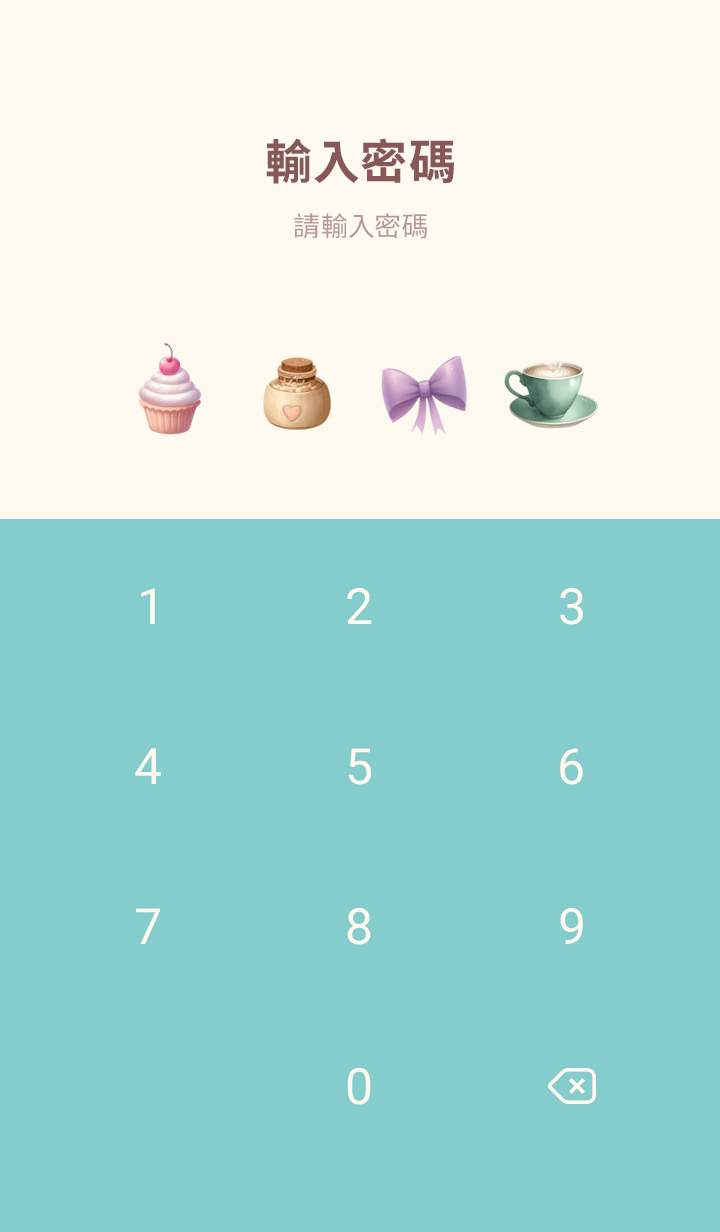Enter digit 7 for the passcode

[x=148, y=927]
